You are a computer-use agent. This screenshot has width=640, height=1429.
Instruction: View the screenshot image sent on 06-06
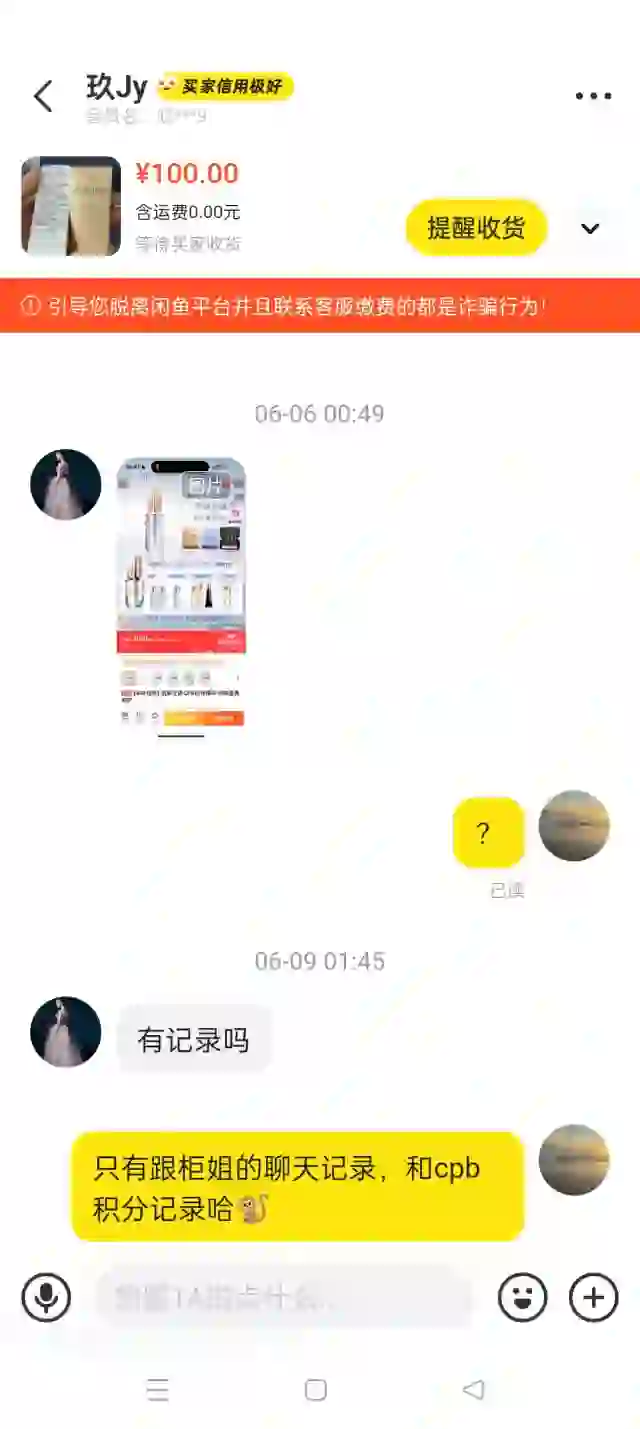(181, 593)
